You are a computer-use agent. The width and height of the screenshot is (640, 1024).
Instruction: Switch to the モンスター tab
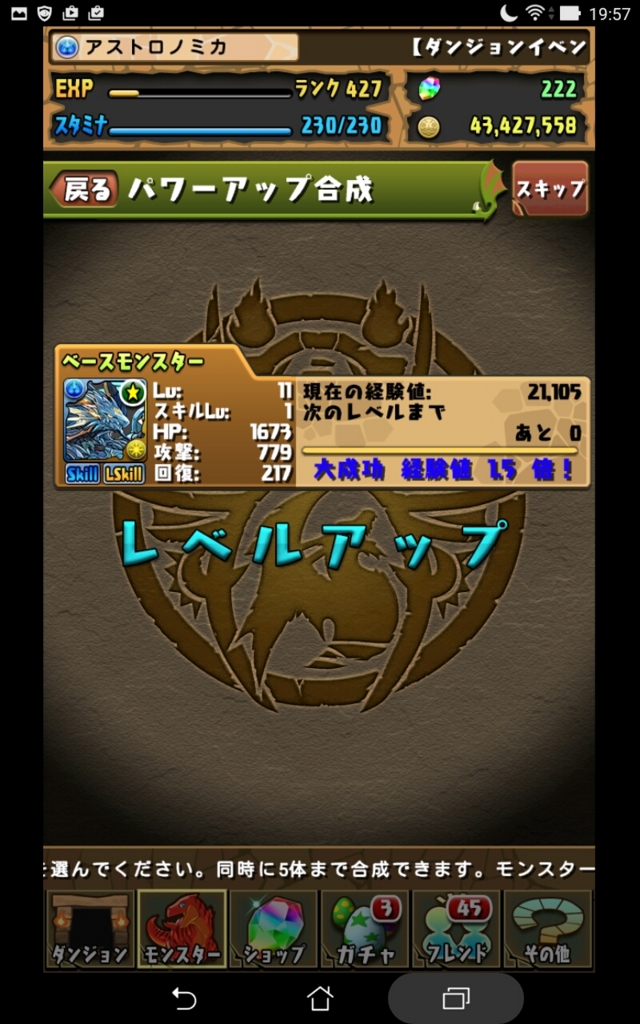pyautogui.click(x=182, y=929)
